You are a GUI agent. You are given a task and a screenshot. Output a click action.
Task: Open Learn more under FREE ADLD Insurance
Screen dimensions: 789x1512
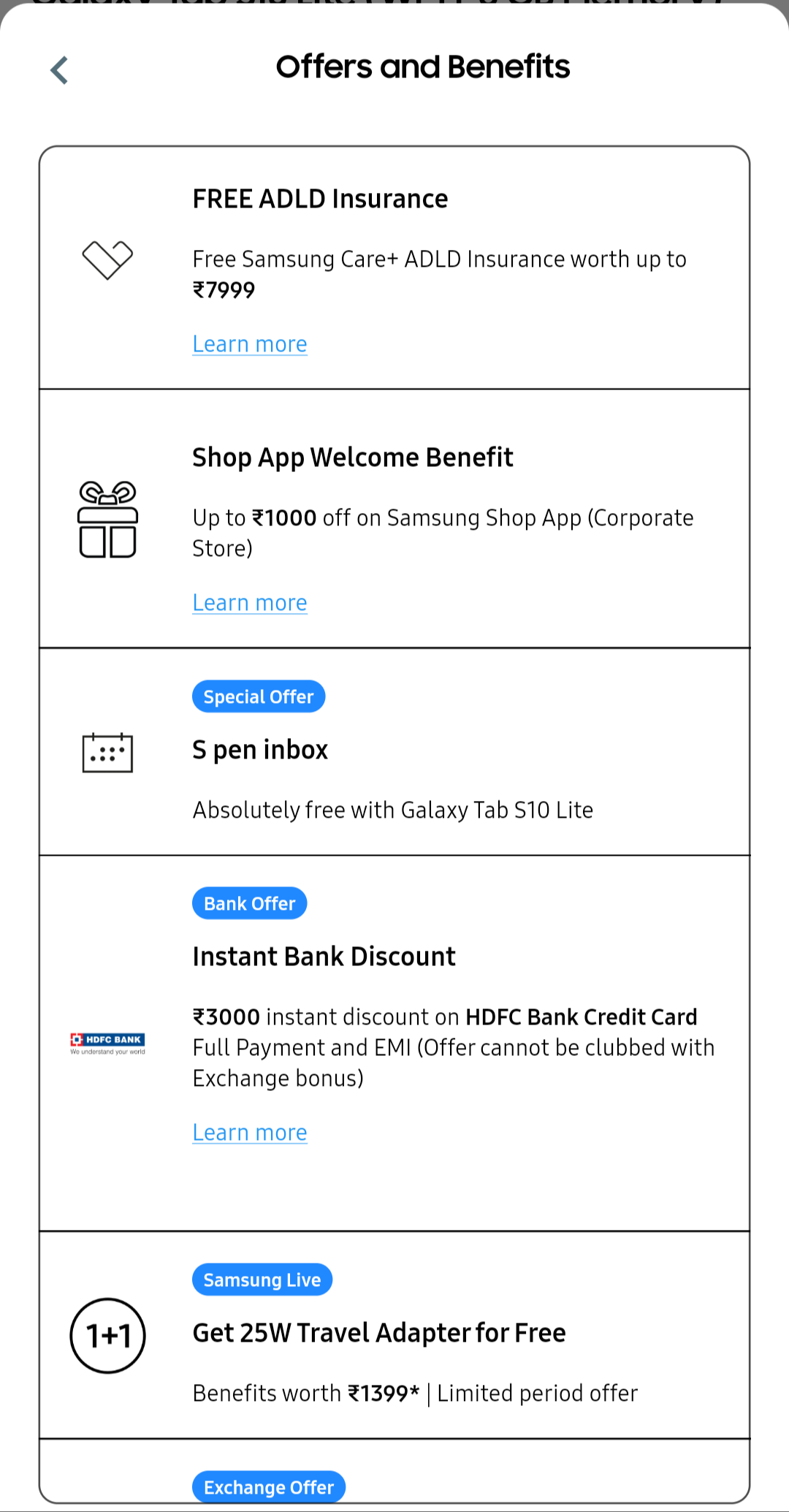click(x=249, y=344)
